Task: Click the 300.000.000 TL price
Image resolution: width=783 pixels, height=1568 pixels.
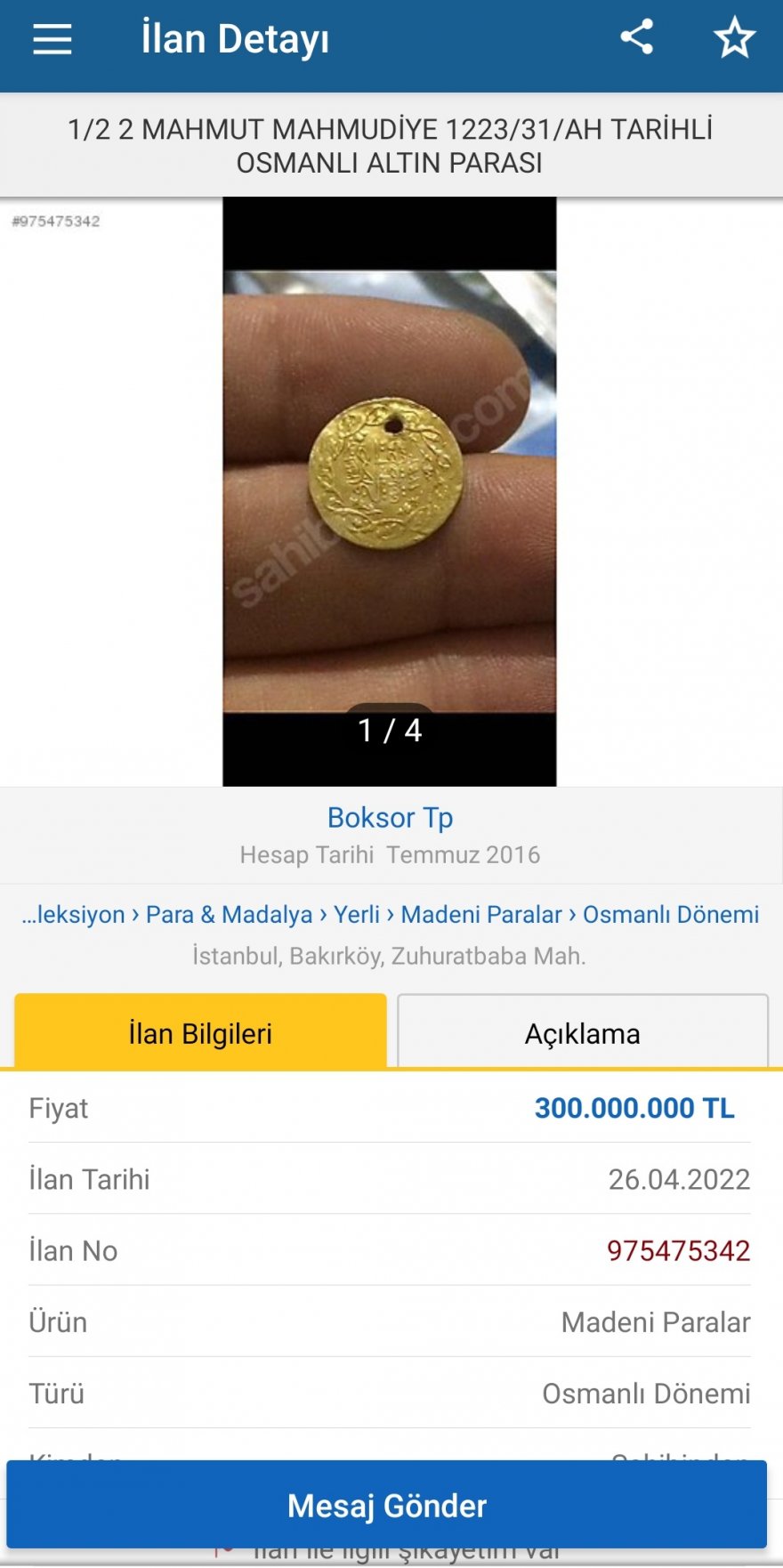Action: coord(634,1108)
